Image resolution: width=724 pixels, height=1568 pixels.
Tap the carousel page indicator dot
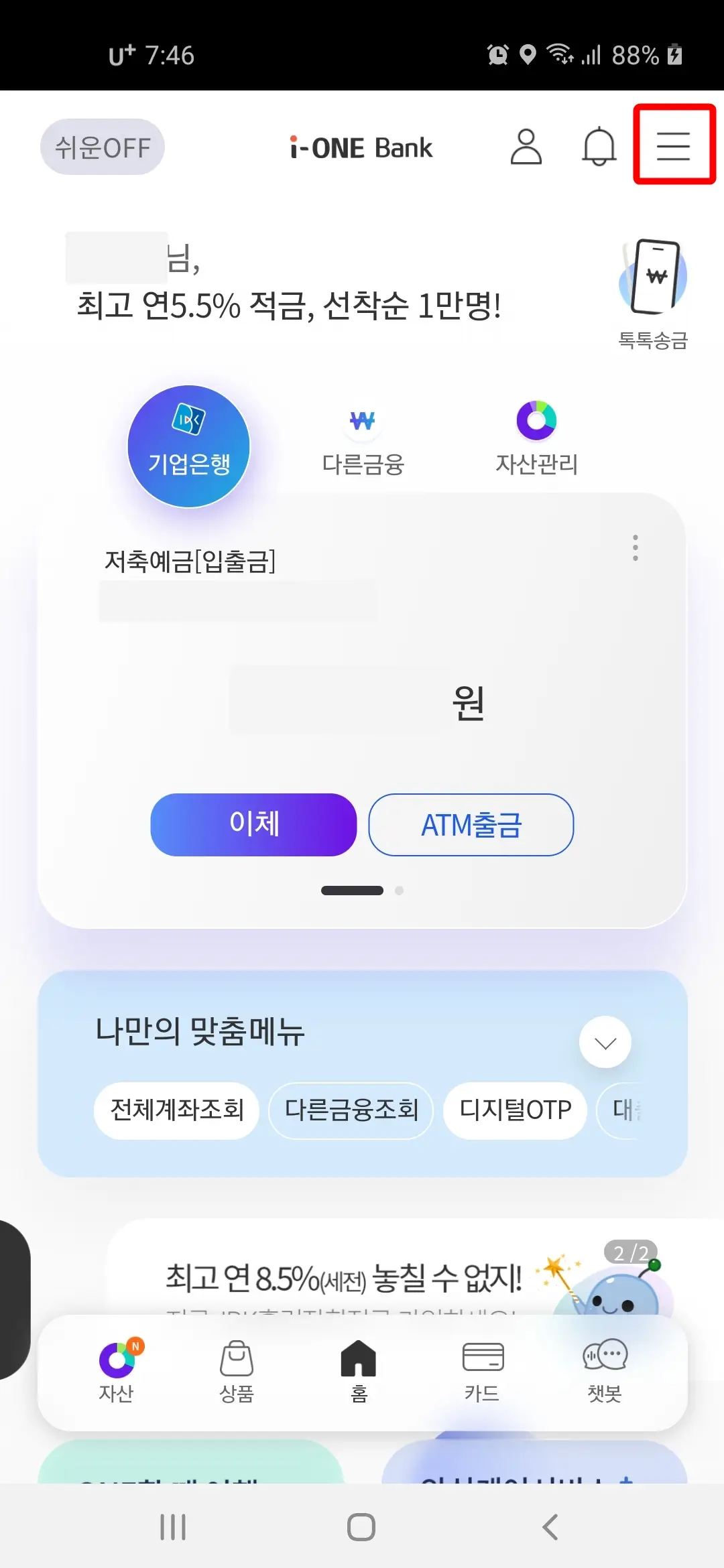(399, 890)
